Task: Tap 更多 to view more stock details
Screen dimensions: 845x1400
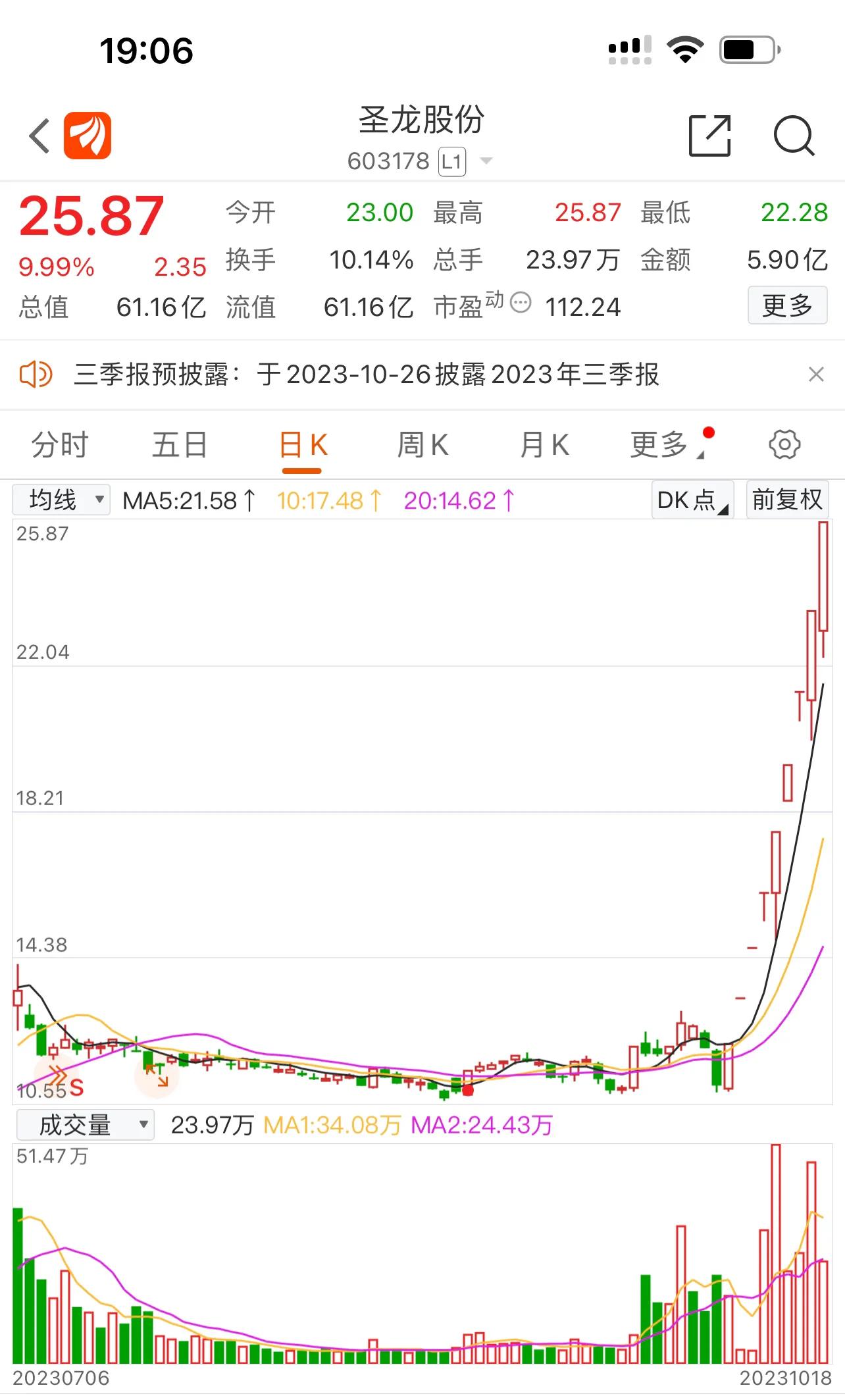Action: 788,305
